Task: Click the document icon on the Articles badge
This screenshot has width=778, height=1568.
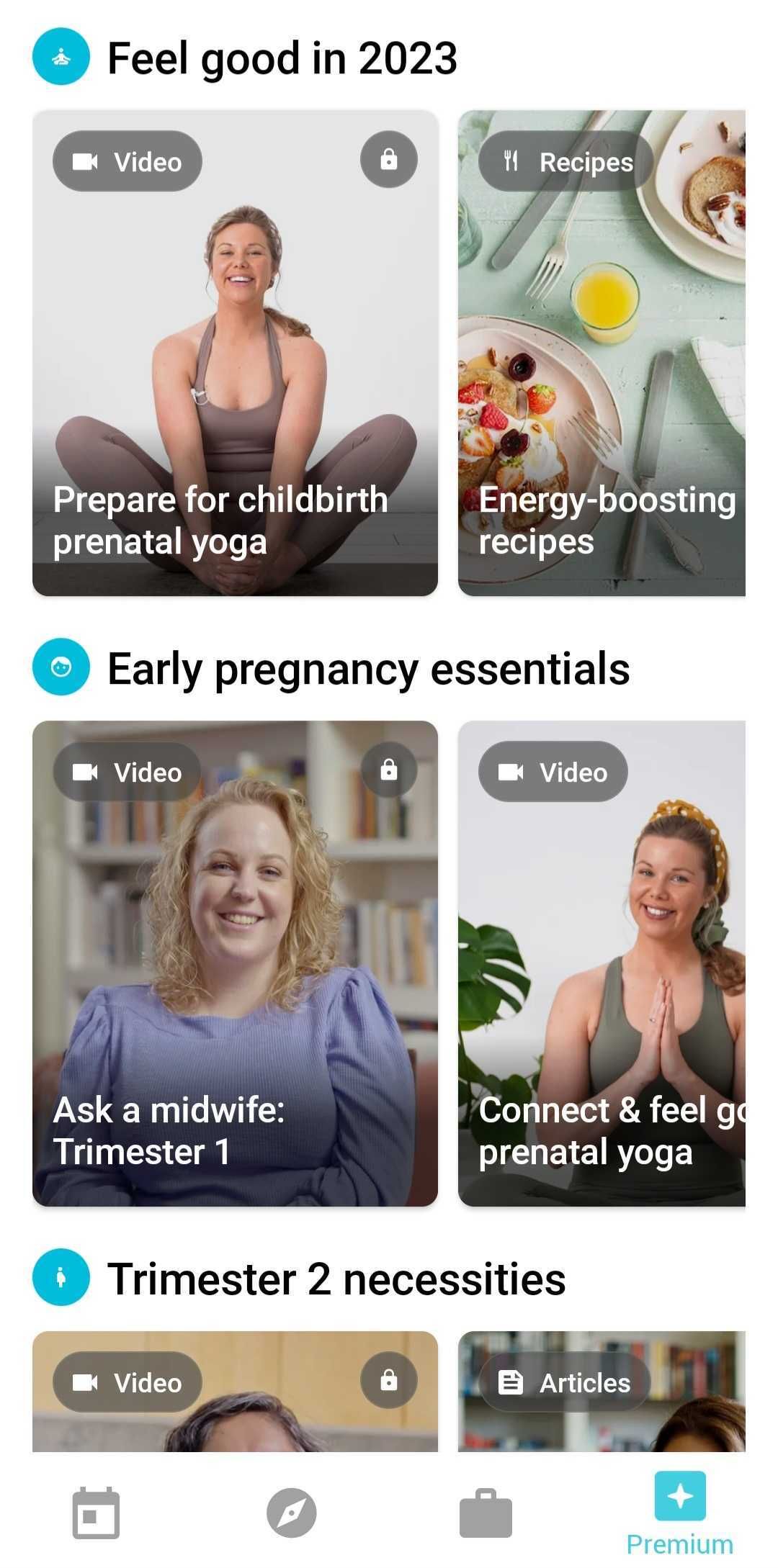Action: (x=511, y=1382)
